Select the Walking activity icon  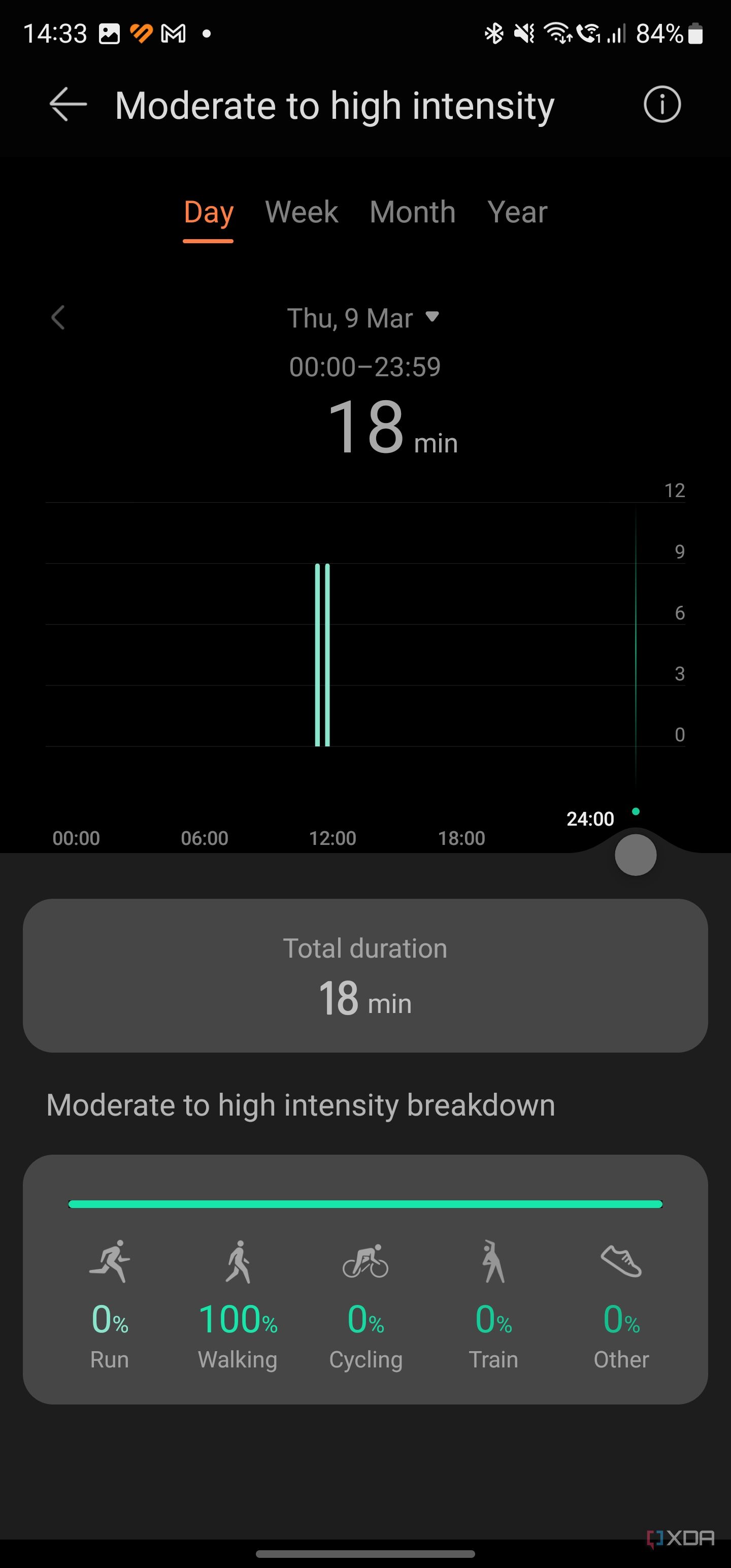(x=238, y=1261)
